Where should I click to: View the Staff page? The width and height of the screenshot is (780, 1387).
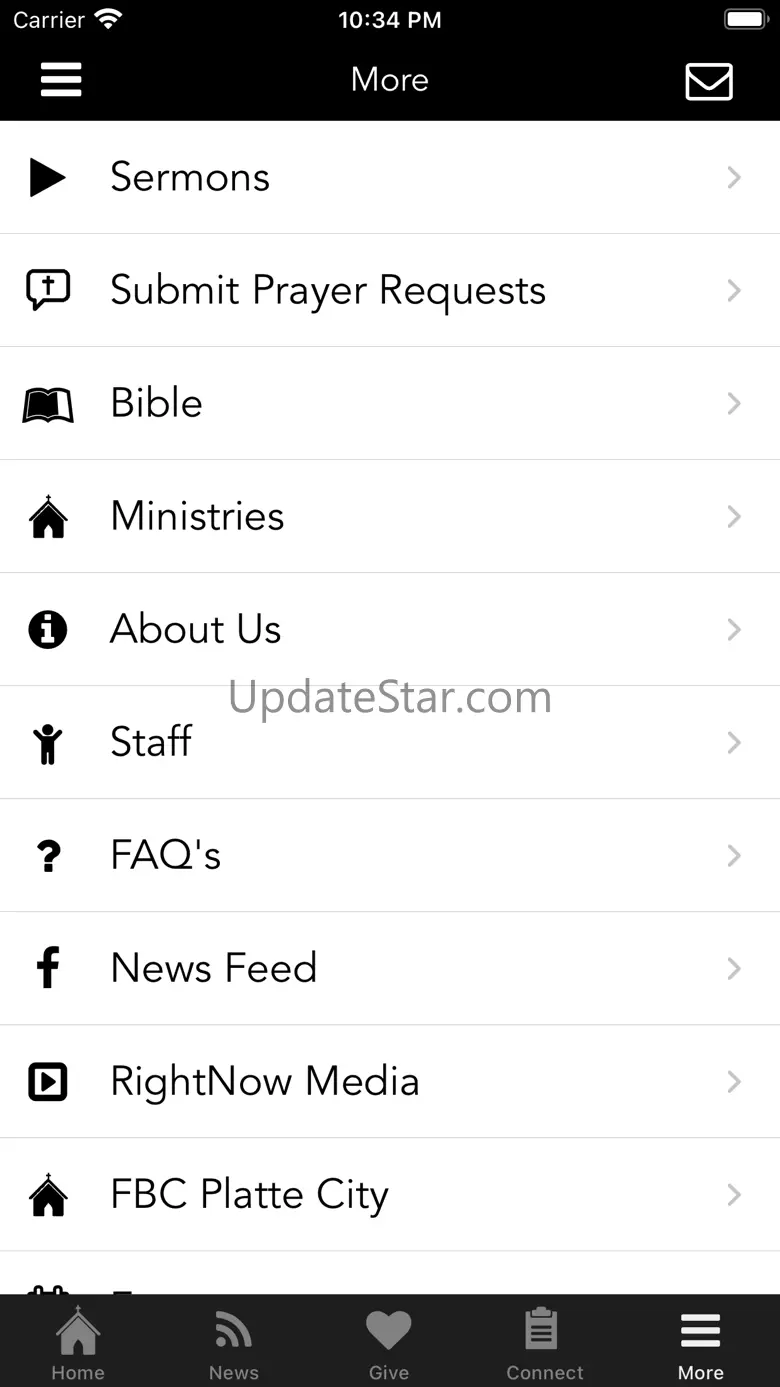point(390,743)
